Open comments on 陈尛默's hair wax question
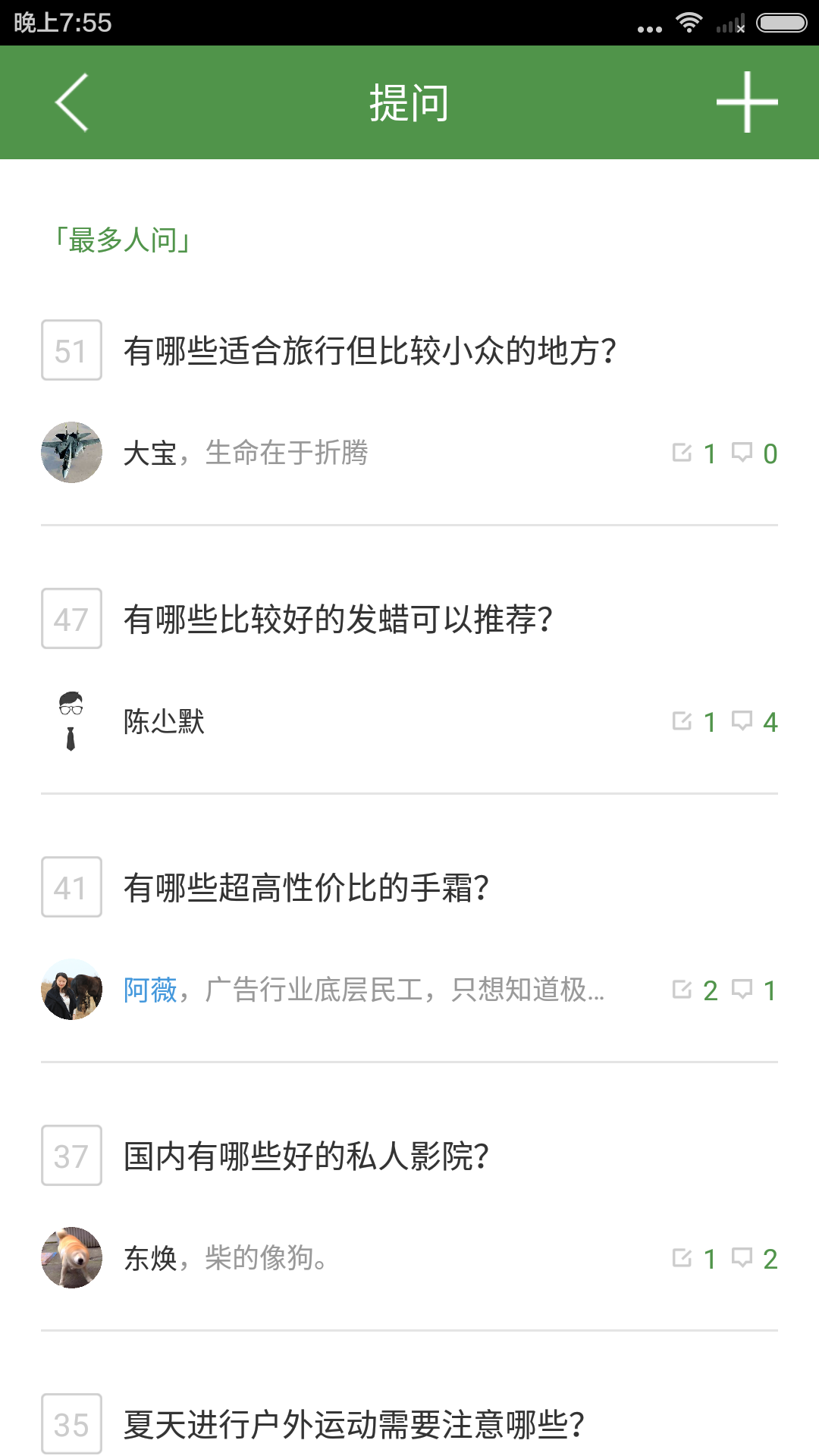 [x=755, y=721]
